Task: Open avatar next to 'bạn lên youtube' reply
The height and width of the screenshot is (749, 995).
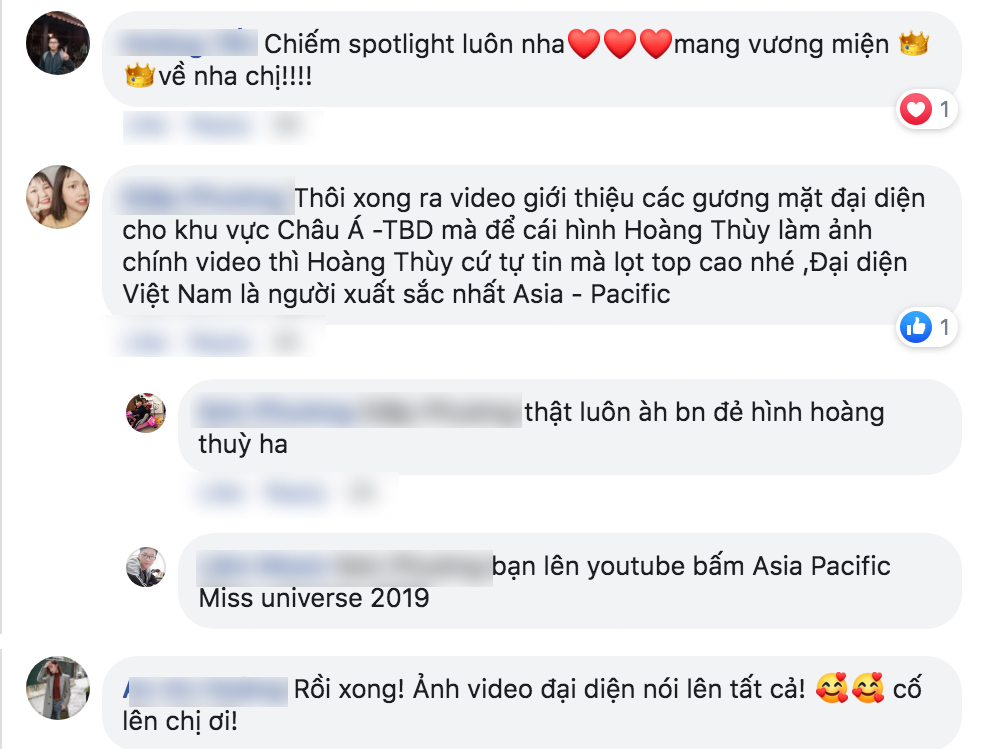Action: 145,567
